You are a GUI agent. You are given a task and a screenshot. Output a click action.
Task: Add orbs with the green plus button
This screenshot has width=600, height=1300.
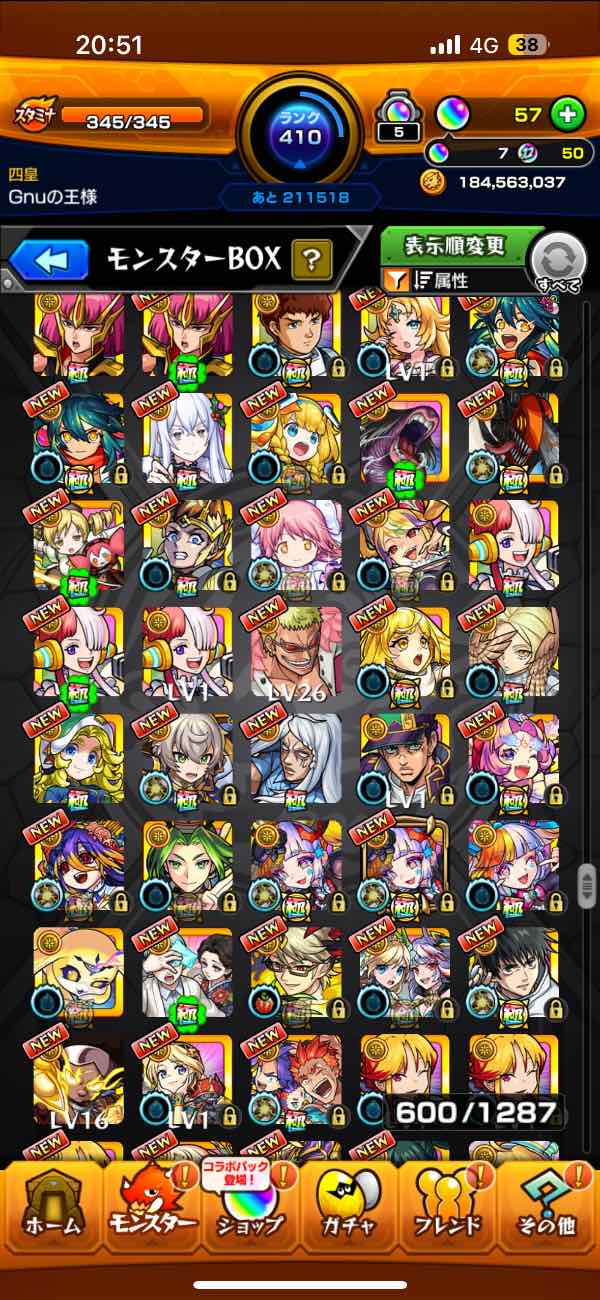tap(567, 115)
